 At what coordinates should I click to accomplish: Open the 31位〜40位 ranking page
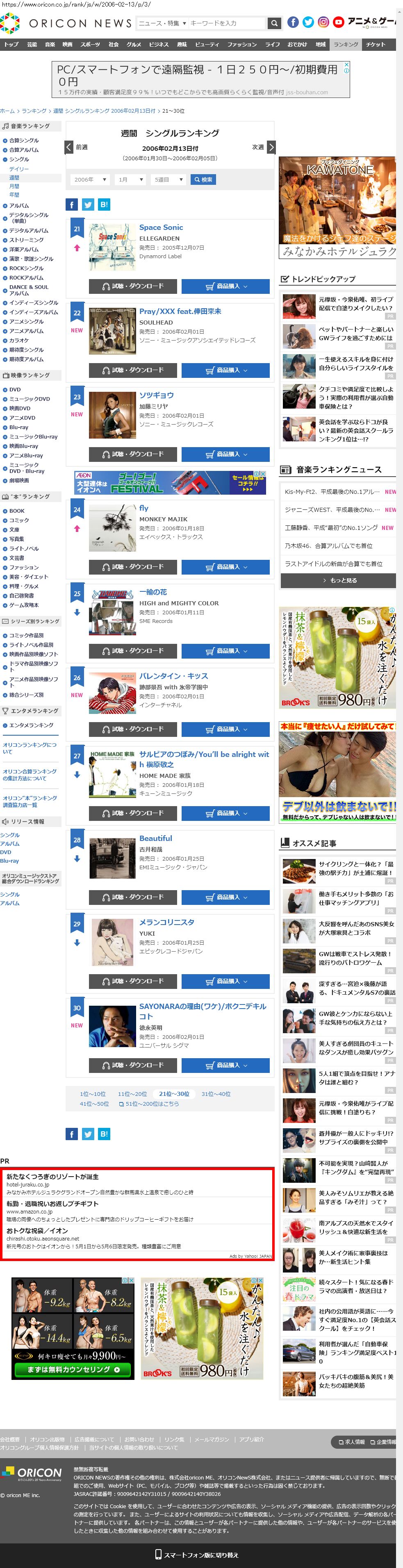[216, 1094]
